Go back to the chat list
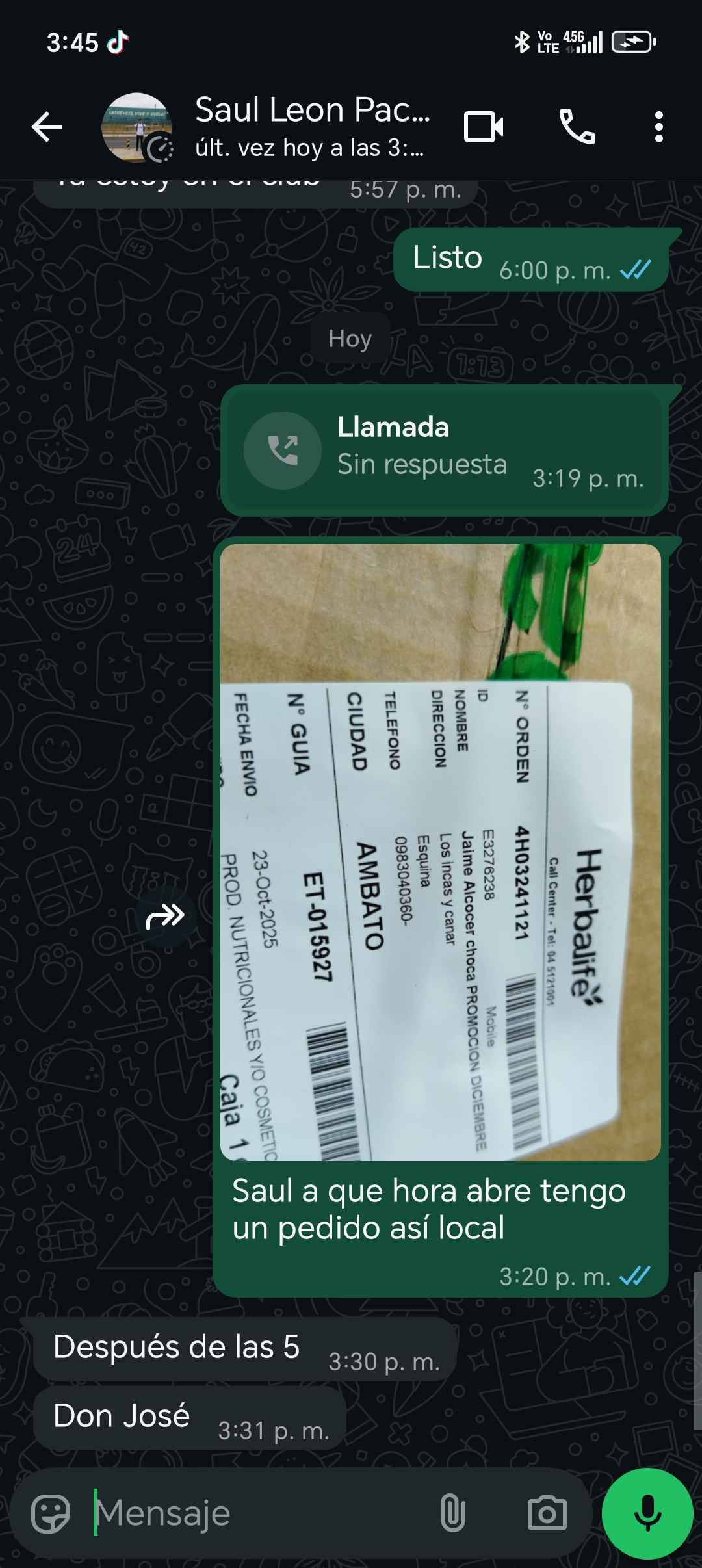The width and height of the screenshot is (702, 1568). click(x=47, y=127)
